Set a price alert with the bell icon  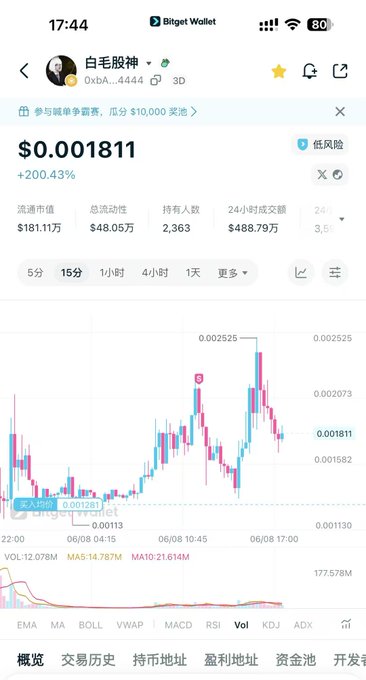[x=310, y=71]
